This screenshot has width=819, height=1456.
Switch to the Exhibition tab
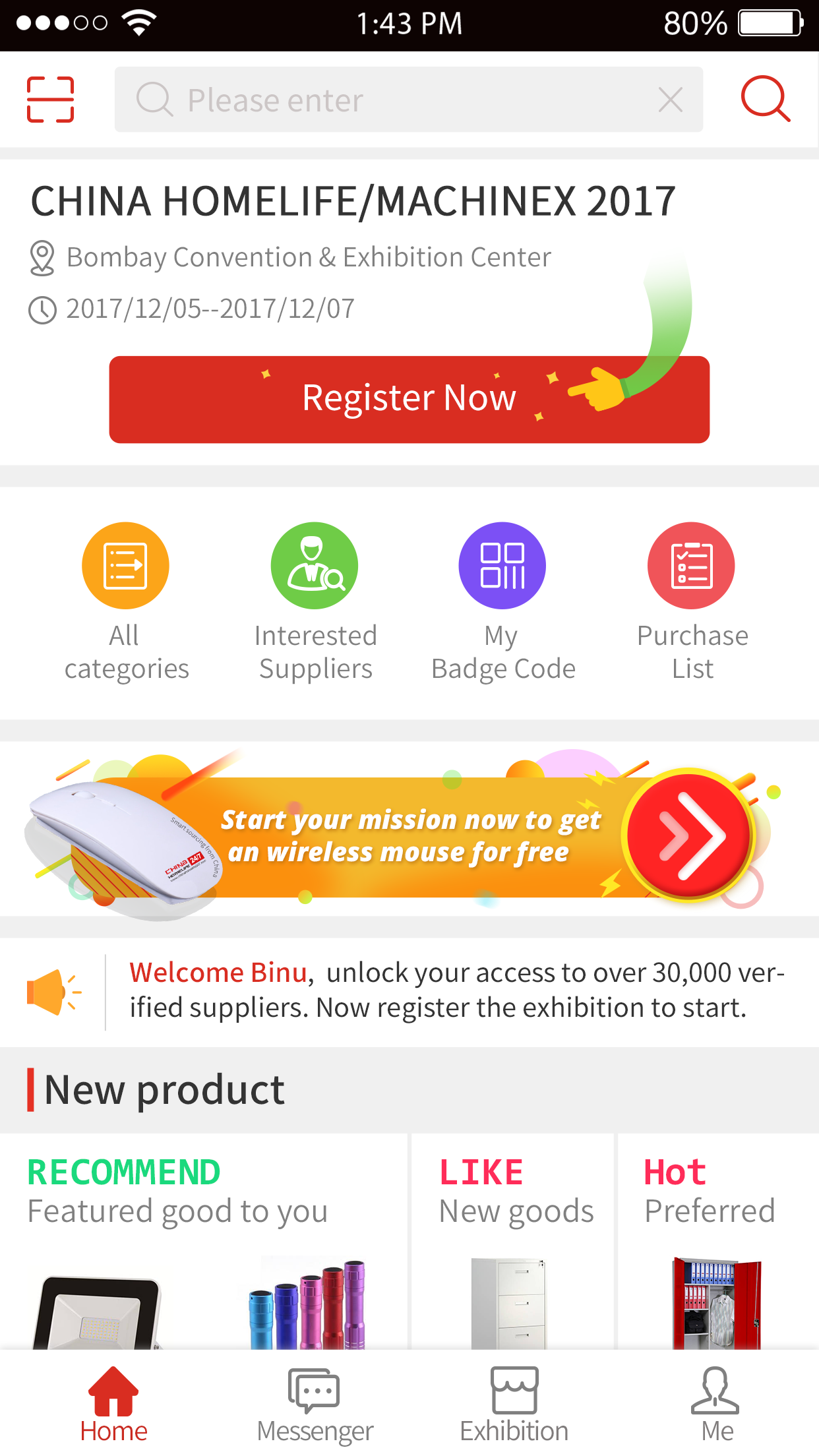pos(514,1405)
